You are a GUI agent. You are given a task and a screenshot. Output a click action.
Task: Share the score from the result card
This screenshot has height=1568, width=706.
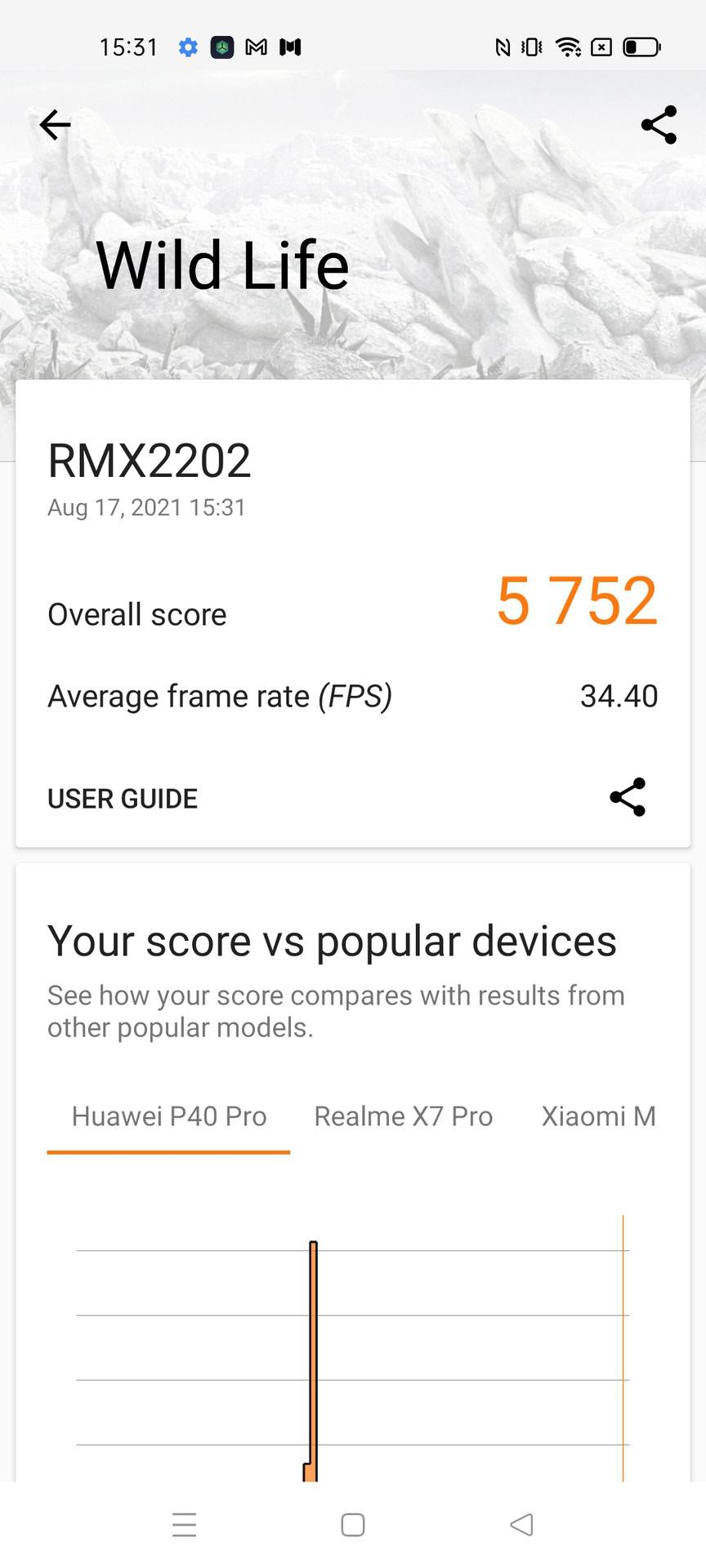(x=628, y=797)
